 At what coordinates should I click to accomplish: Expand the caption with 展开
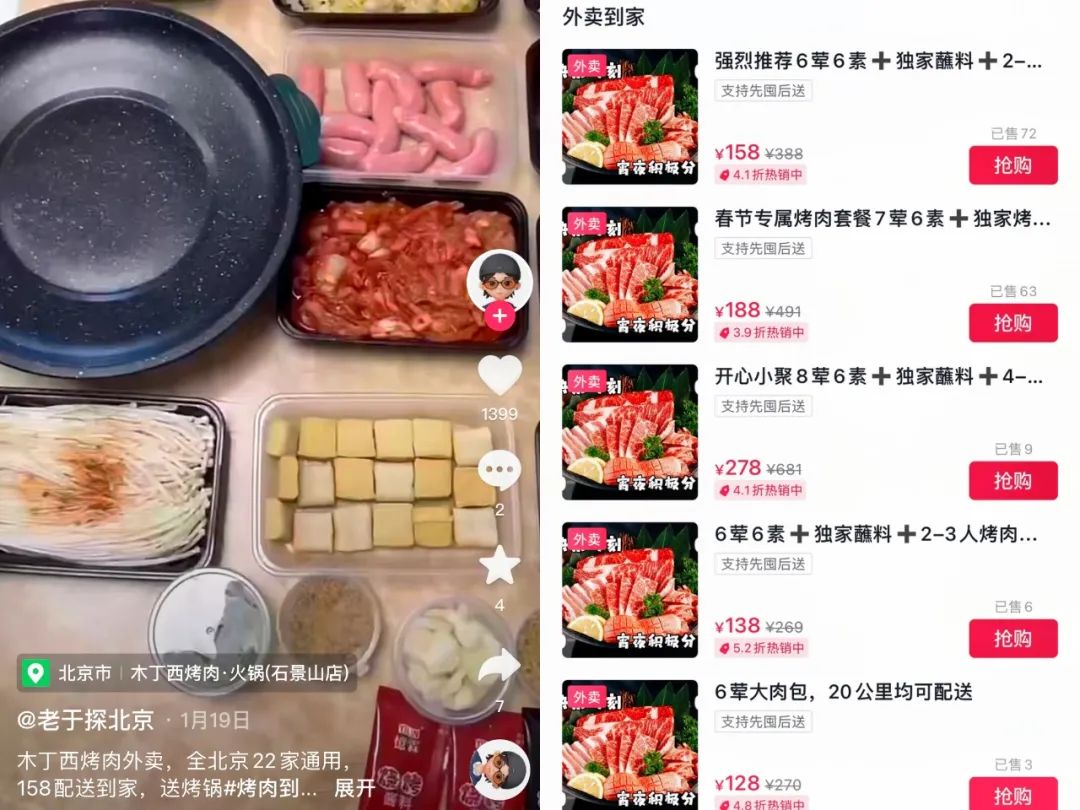354,788
